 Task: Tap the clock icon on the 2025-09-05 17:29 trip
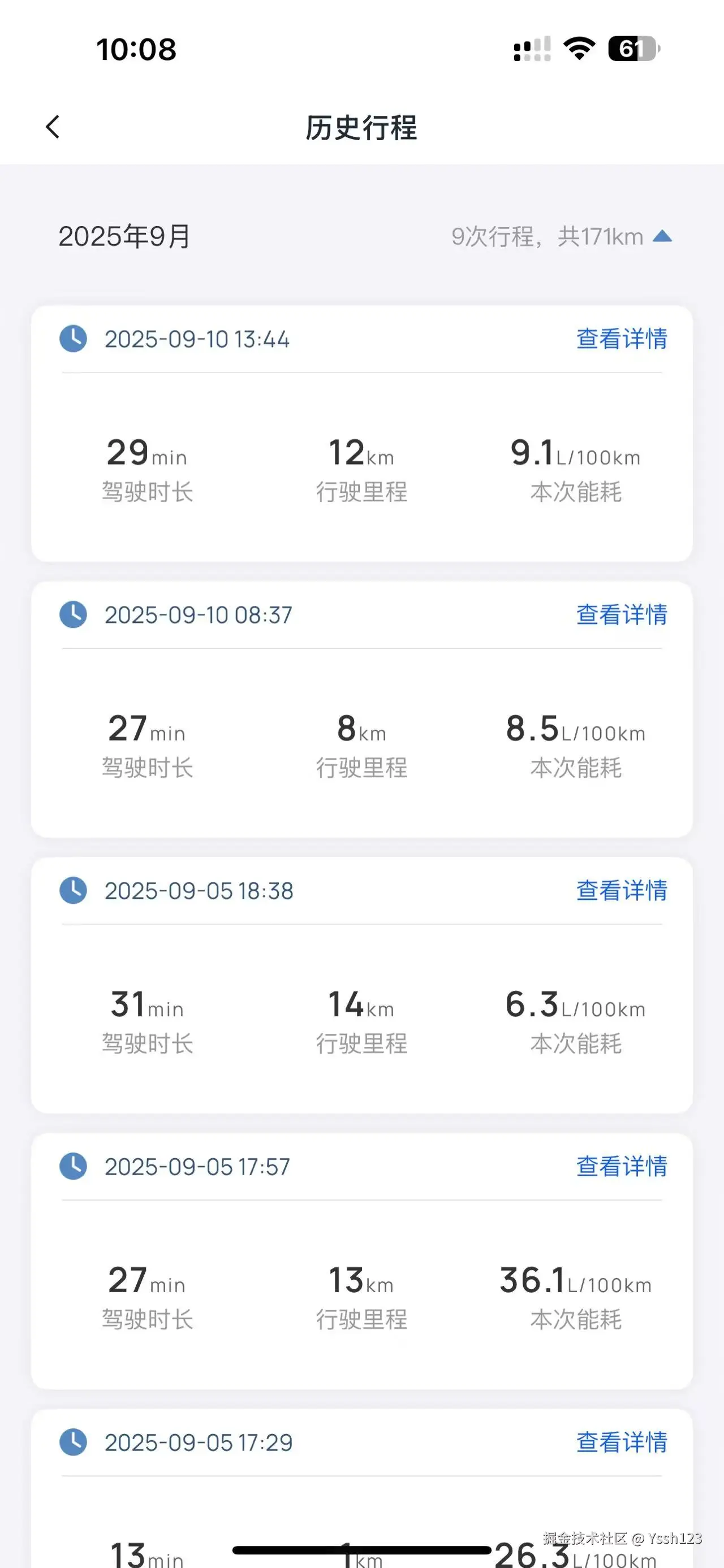pyautogui.click(x=72, y=1443)
